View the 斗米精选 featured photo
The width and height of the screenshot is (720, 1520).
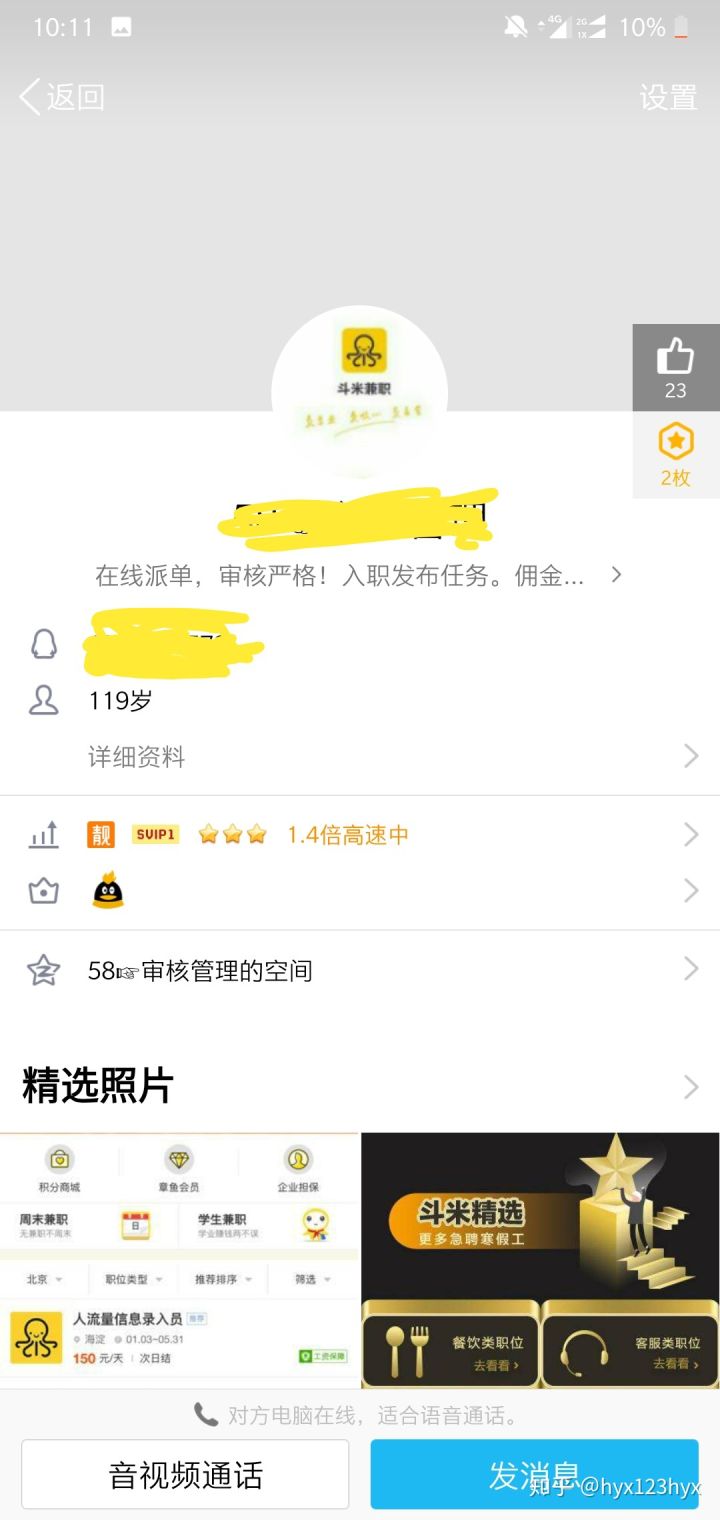point(540,1260)
